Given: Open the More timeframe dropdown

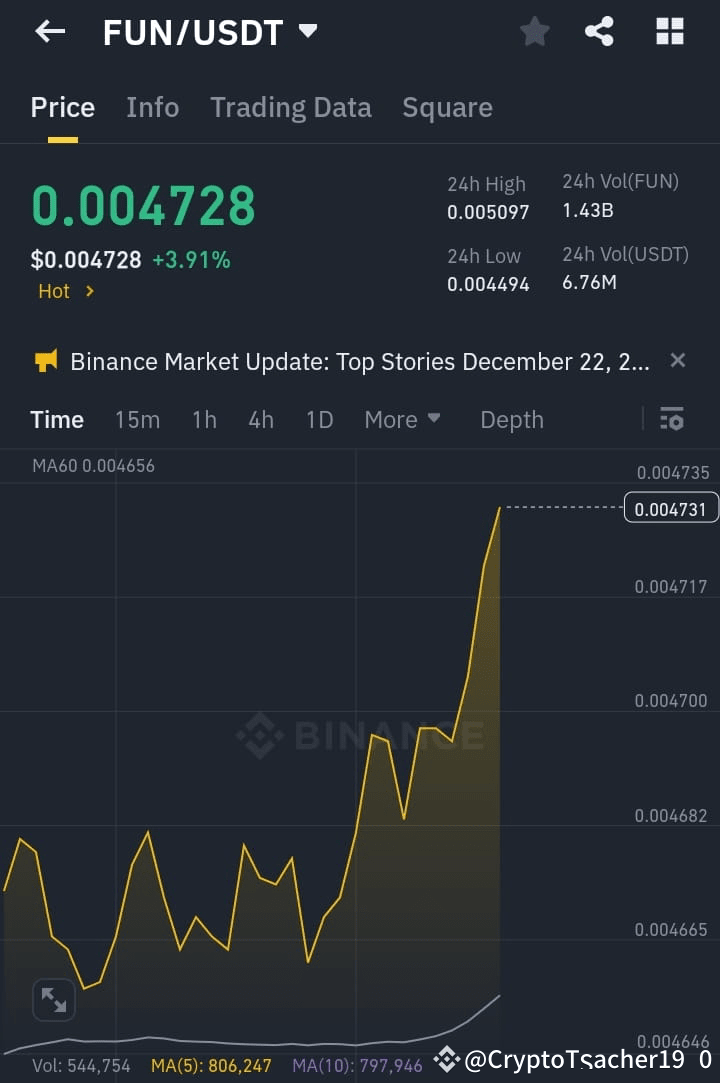Looking at the screenshot, I should pos(403,419).
